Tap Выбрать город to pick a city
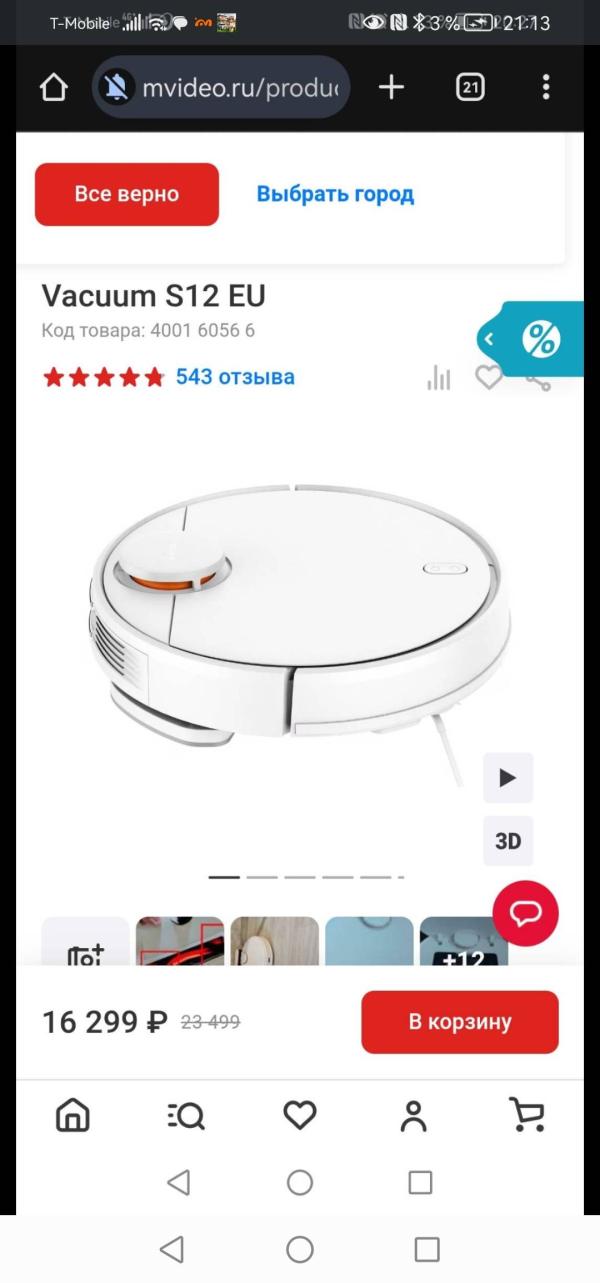600x1283 pixels. pos(335,194)
